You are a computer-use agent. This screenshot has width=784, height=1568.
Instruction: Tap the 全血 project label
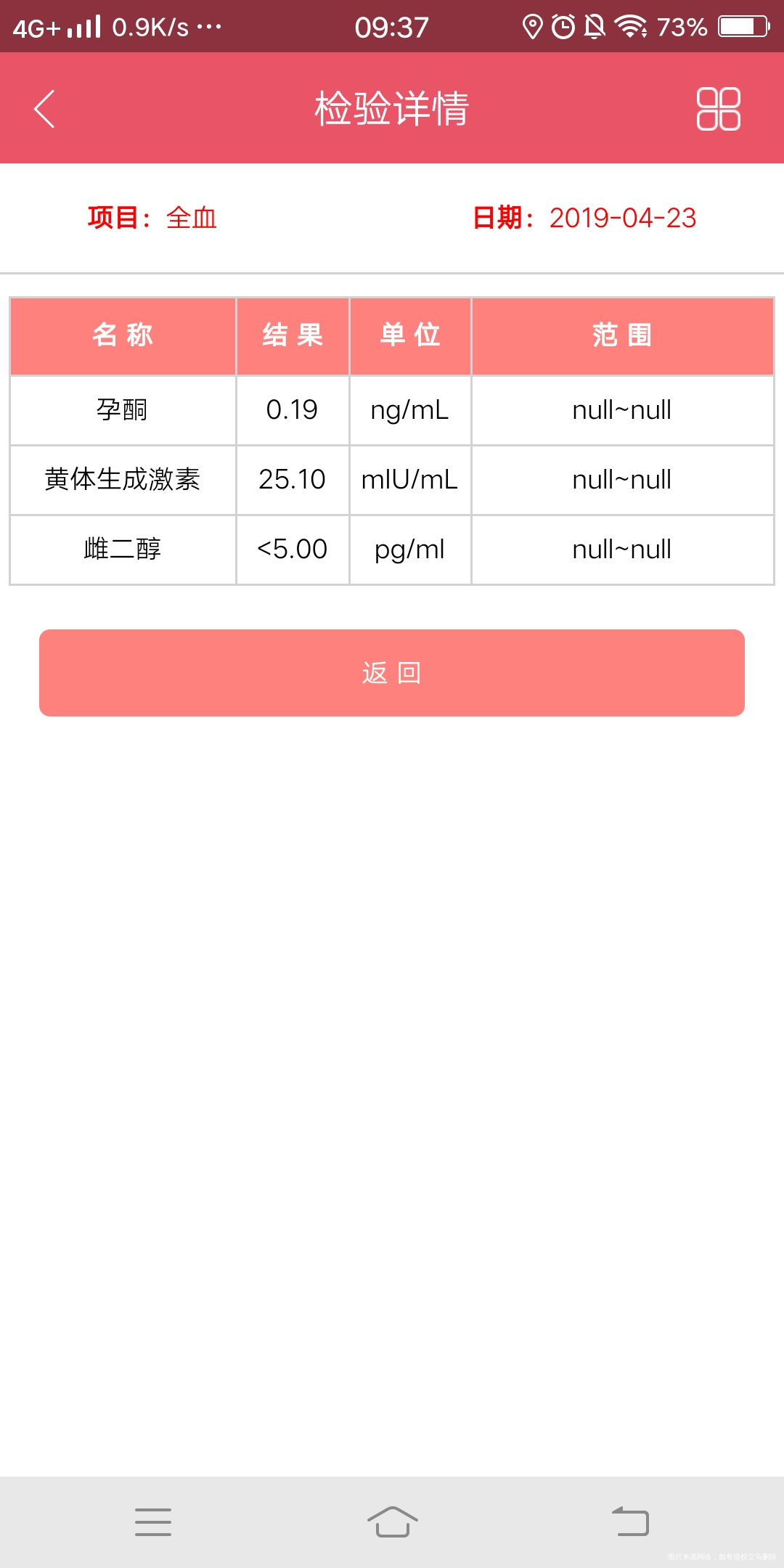192,218
